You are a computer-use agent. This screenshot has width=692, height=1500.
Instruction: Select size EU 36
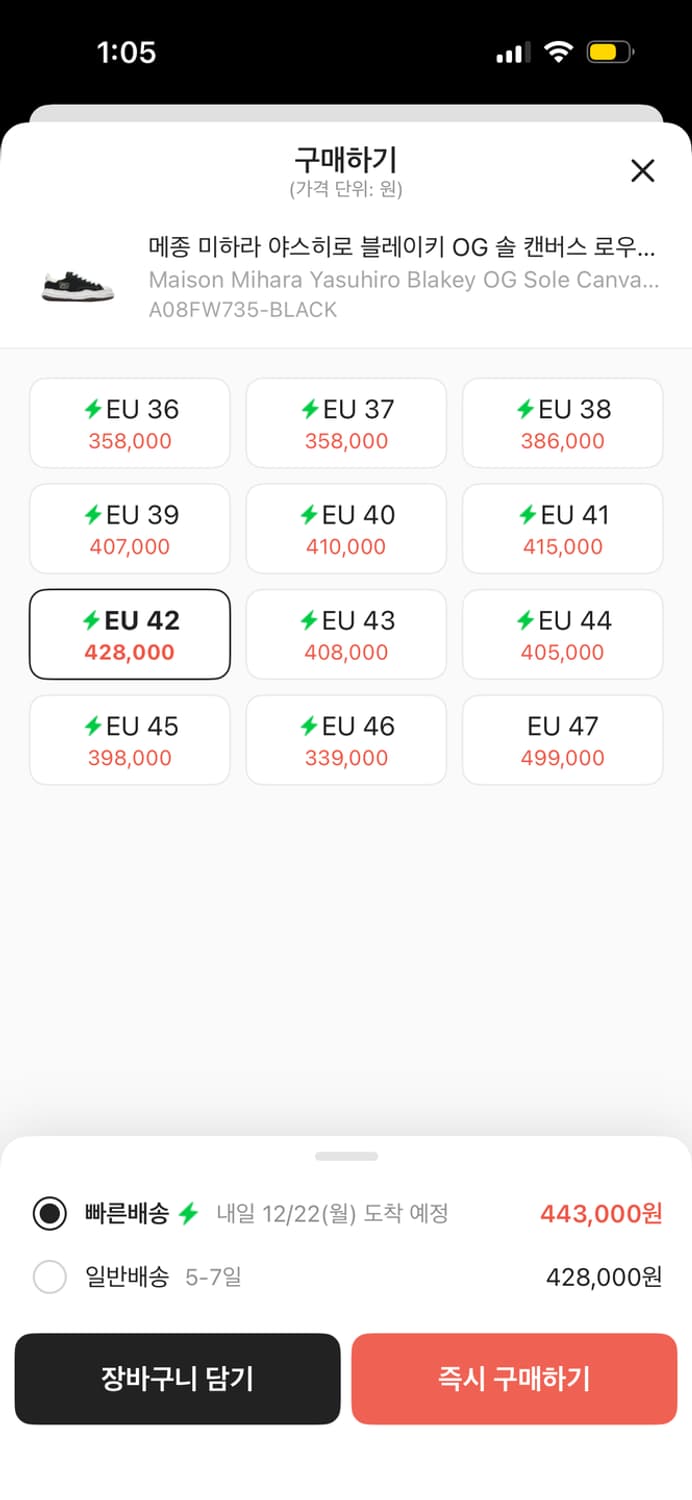pyautogui.click(x=130, y=423)
